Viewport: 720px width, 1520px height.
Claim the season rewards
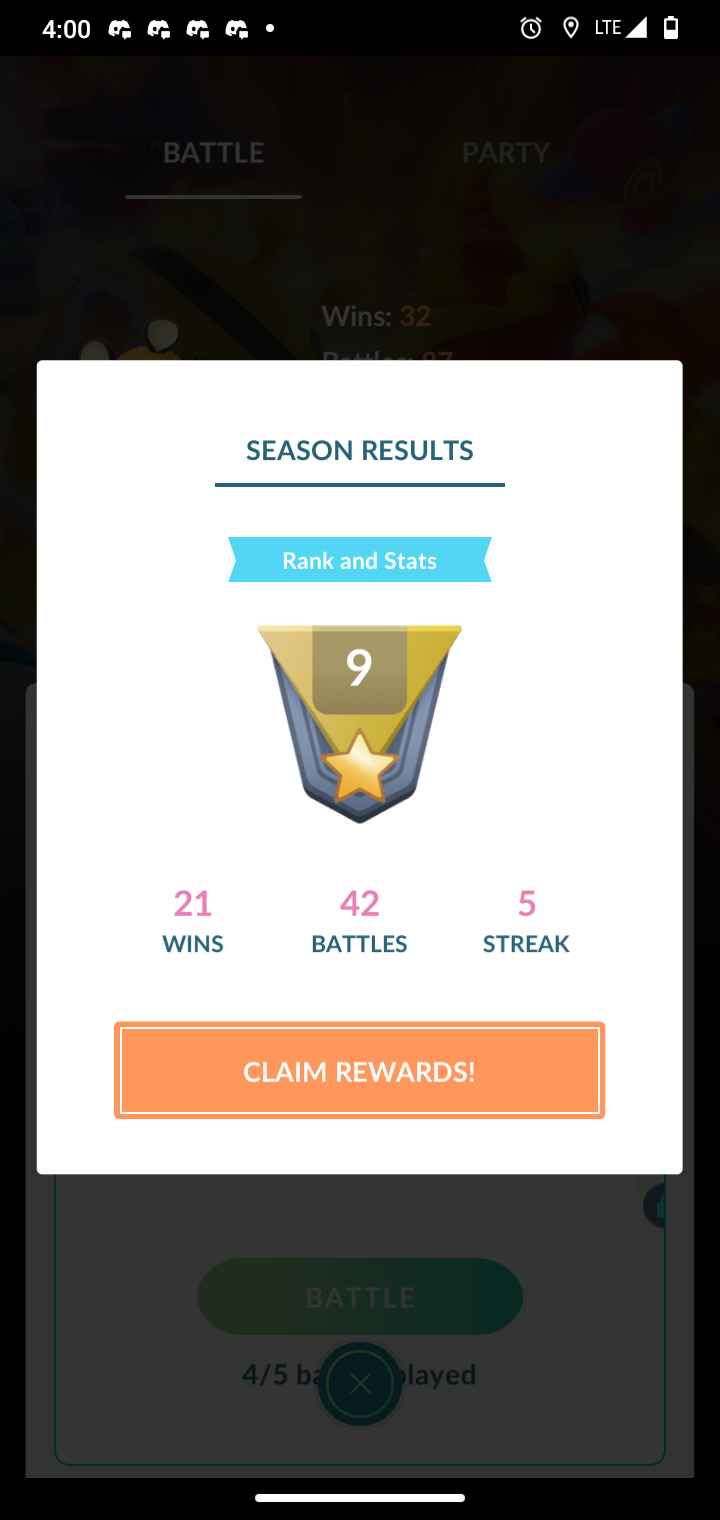click(x=359, y=1071)
